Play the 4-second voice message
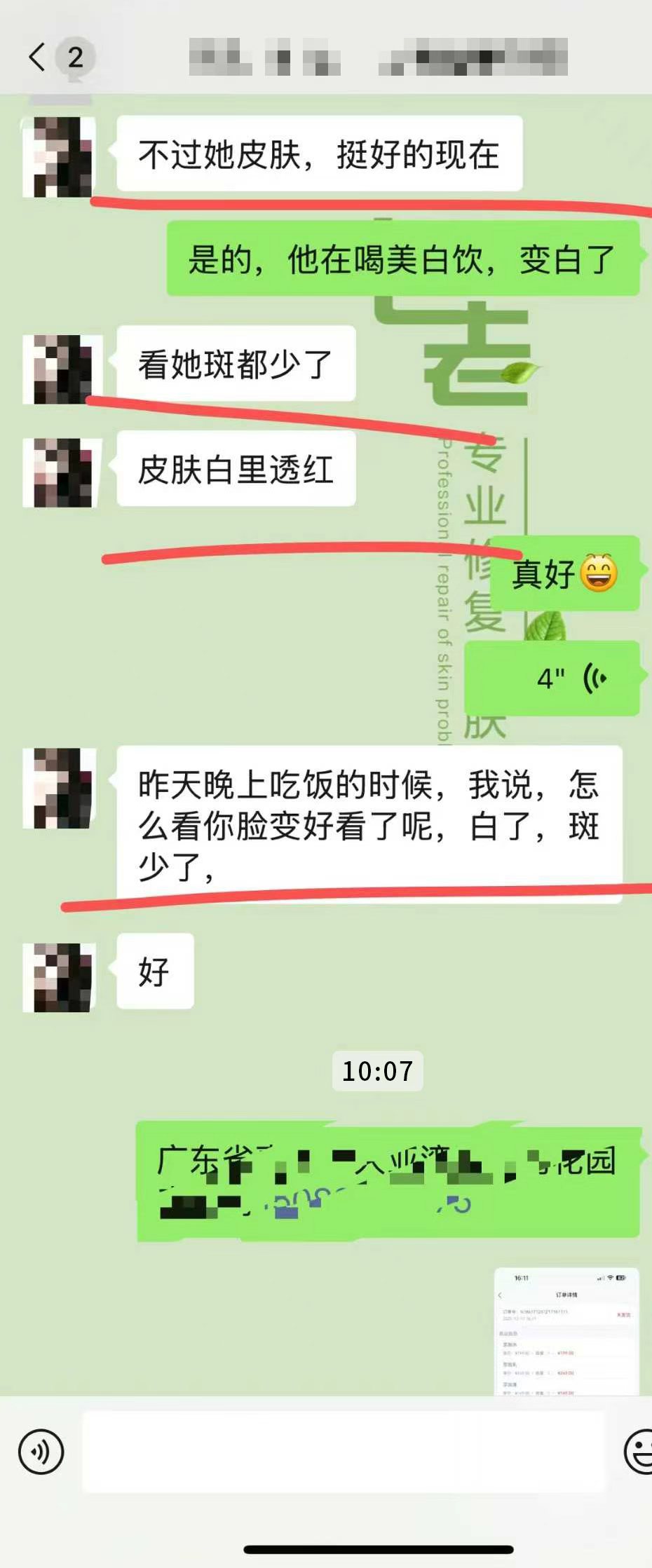The height and width of the screenshot is (1568, 652). tap(552, 678)
